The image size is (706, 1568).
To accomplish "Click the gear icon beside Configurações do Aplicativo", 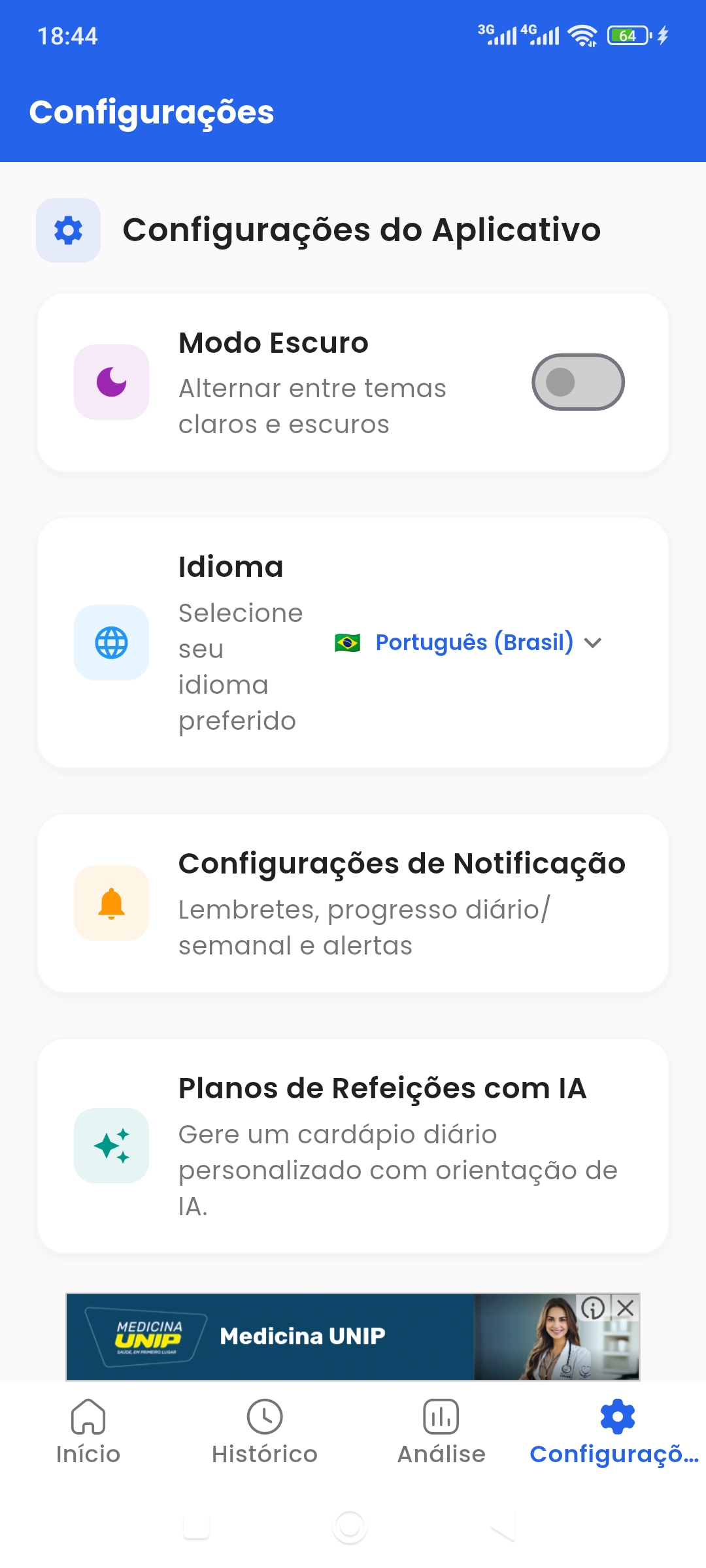I will [68, 230].
